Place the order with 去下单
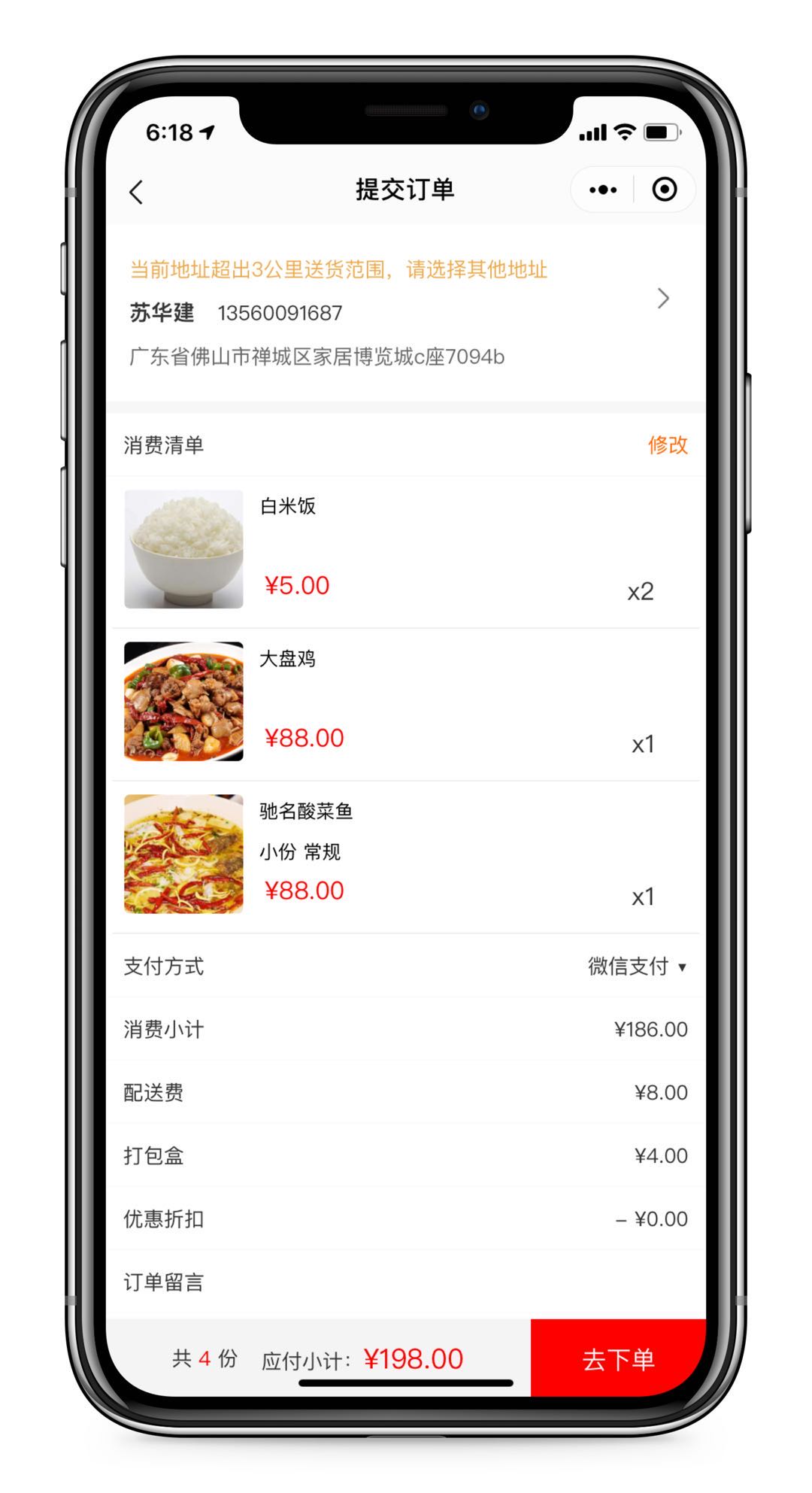812x1493 pixels. (x=618, y=1359)
